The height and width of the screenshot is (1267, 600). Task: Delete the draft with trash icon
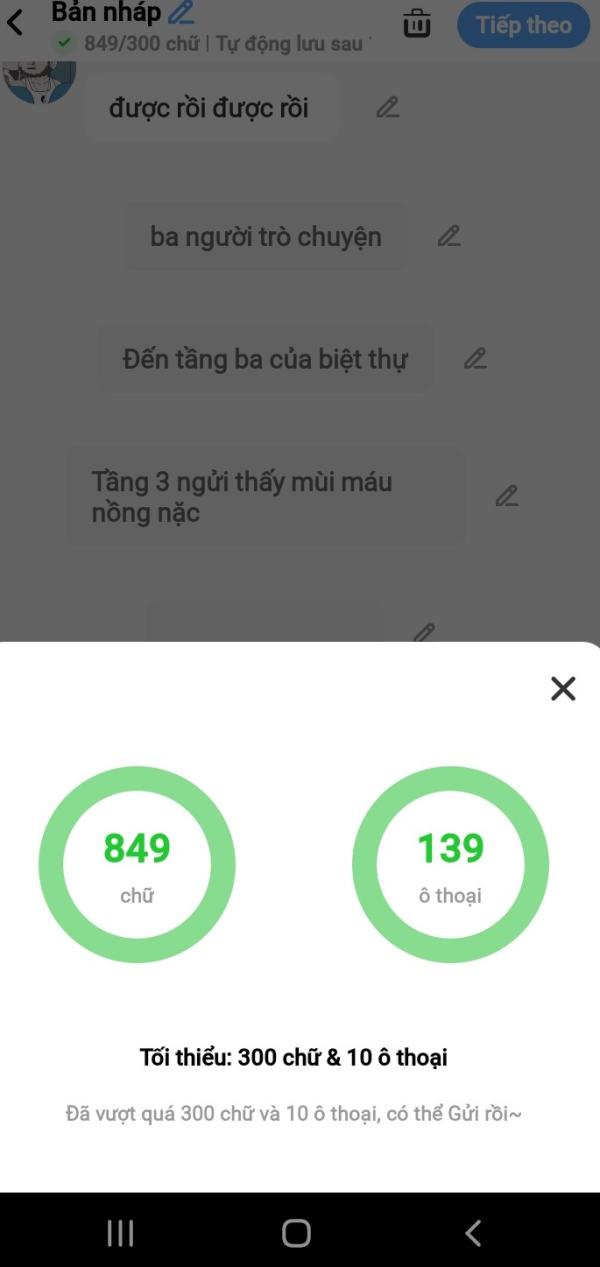(417, 23)
